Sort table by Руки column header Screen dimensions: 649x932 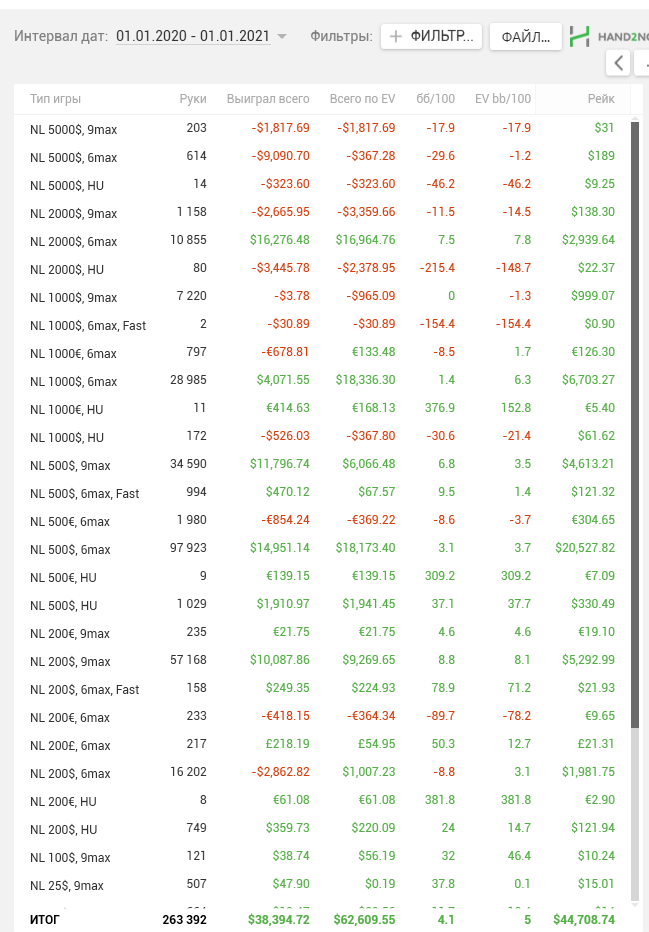(193, 99)
